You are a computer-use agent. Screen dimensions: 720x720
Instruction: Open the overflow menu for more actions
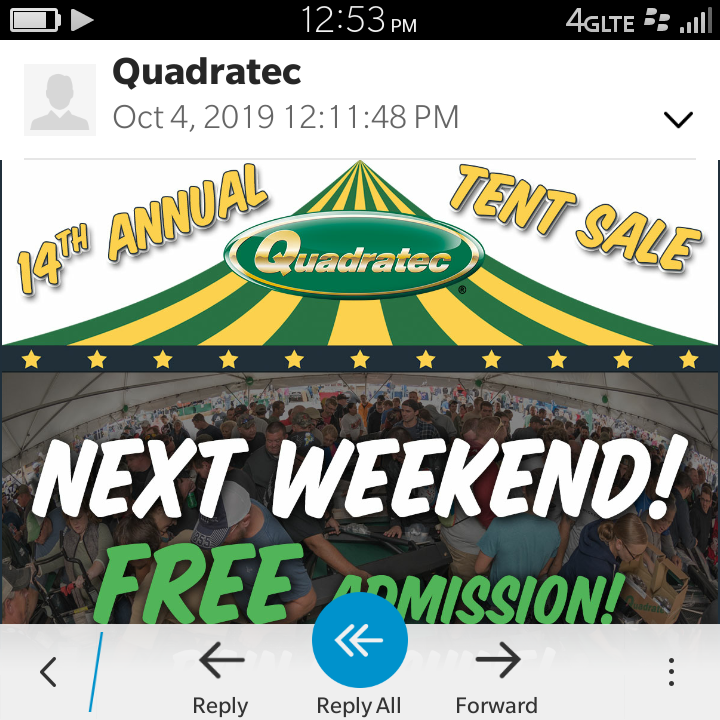671,671
